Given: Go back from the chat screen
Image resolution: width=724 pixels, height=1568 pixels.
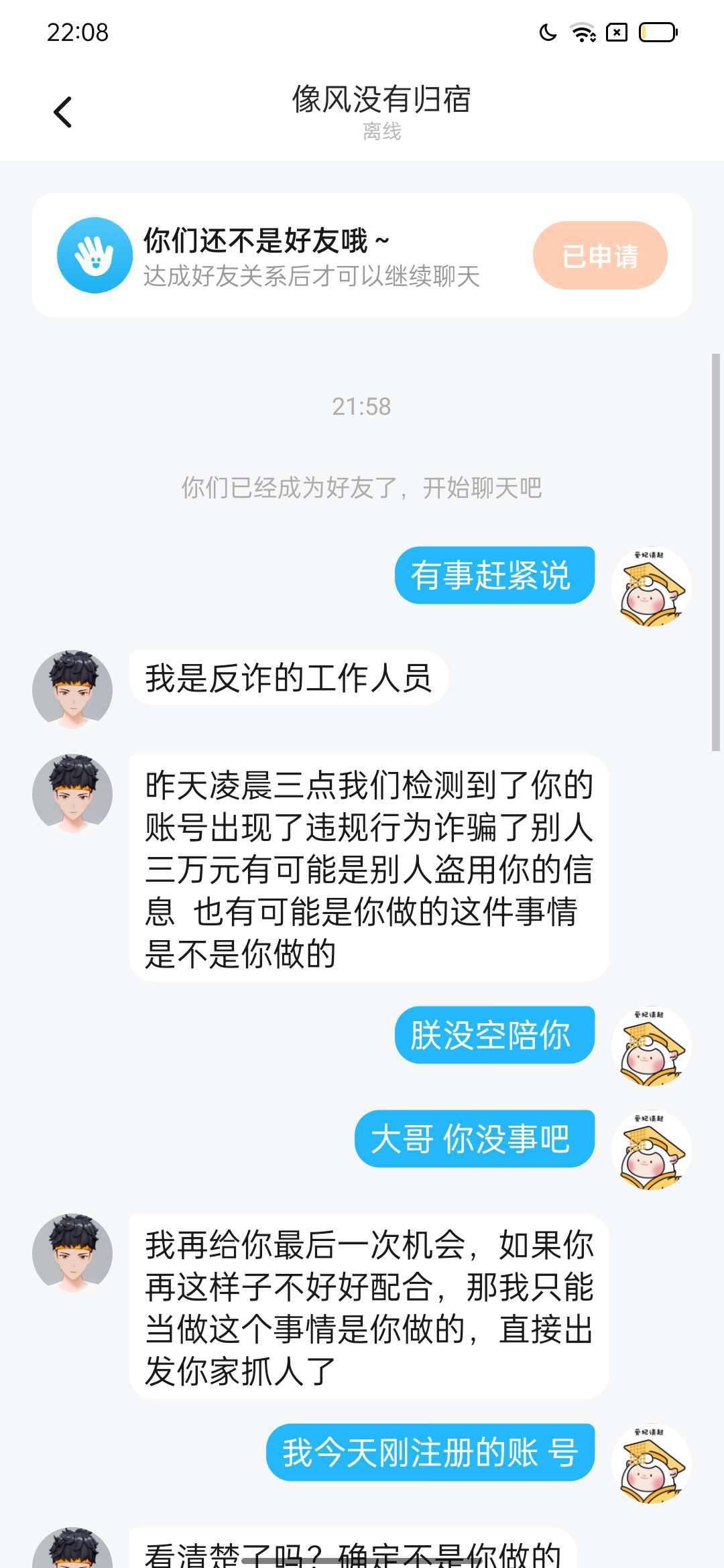Looking at the screenshot, I should [63, 112].
